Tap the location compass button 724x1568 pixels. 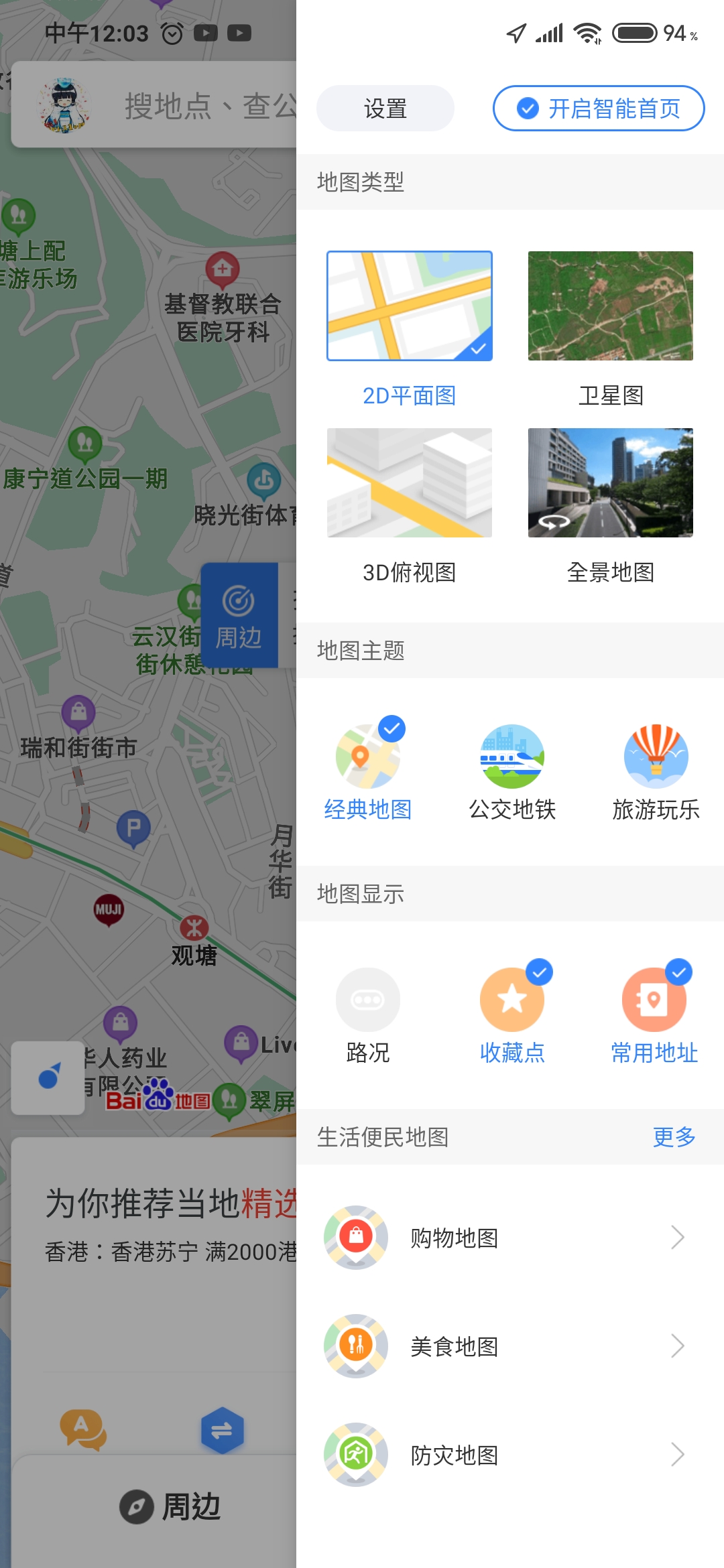(x=48, y=1077)
